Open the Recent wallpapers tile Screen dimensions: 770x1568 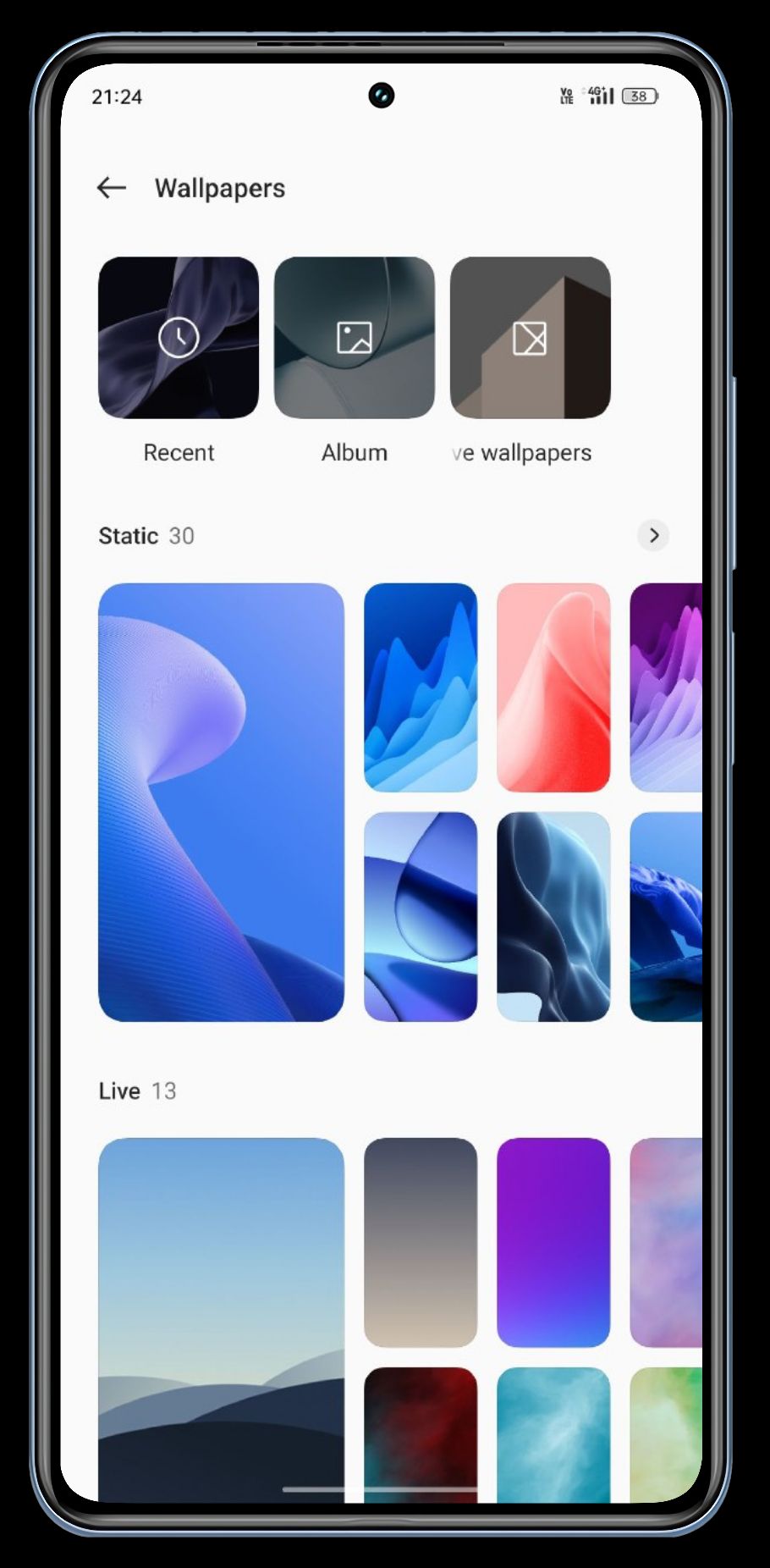179,338
